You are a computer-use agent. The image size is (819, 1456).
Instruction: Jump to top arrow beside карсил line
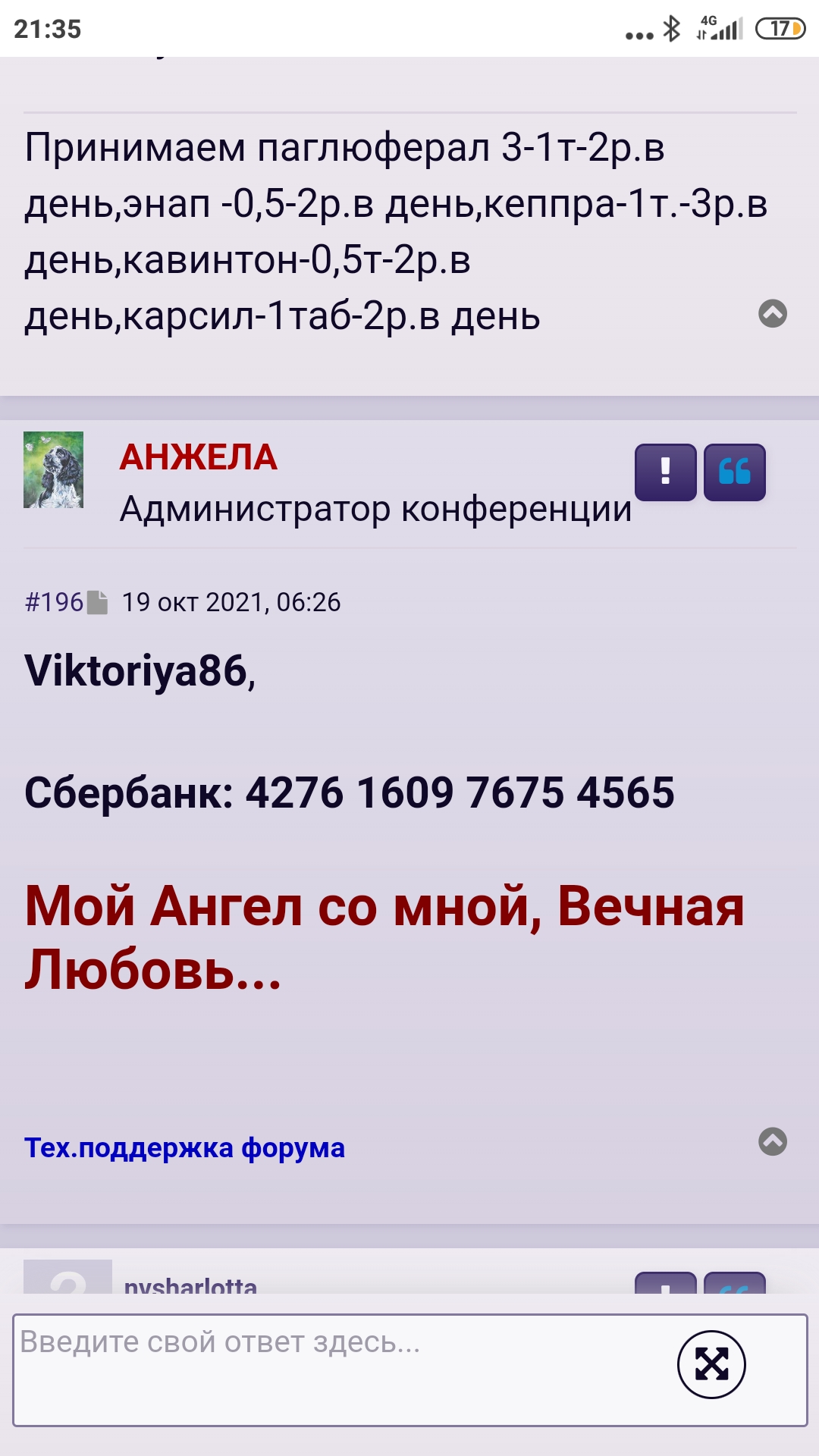(x=772, y=313)
